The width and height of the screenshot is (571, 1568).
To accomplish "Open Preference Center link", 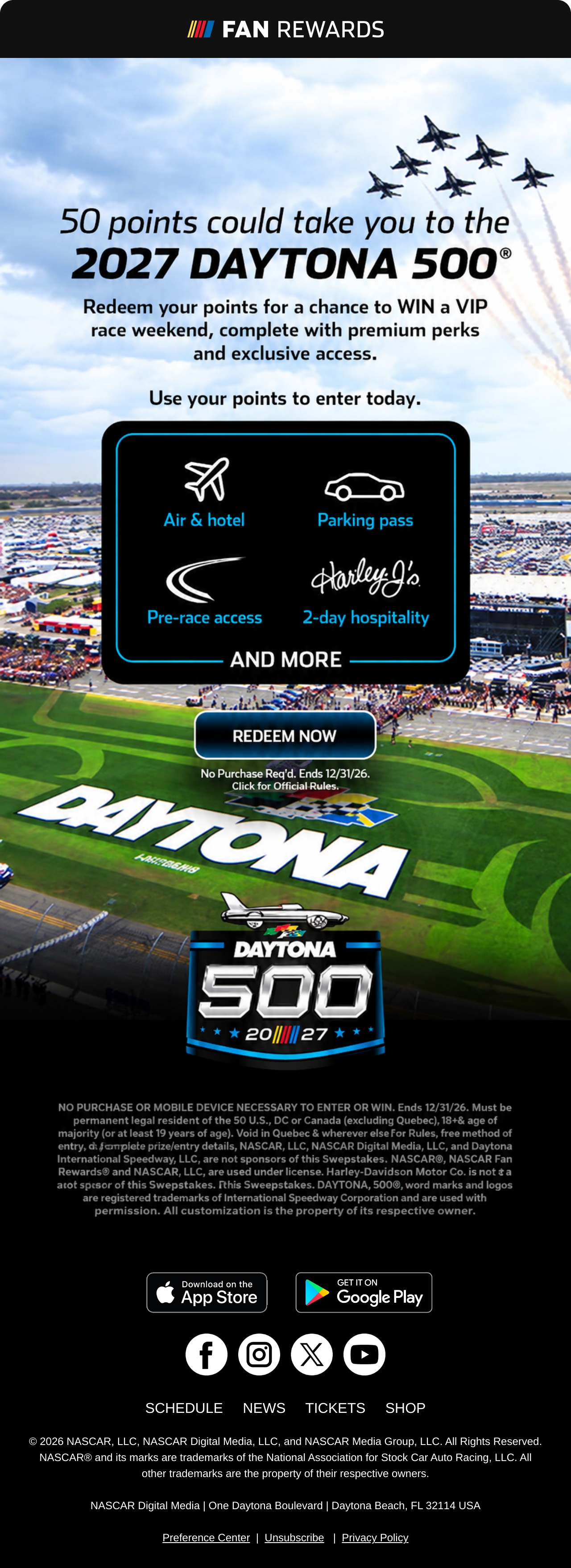I will click(206, 1538).
